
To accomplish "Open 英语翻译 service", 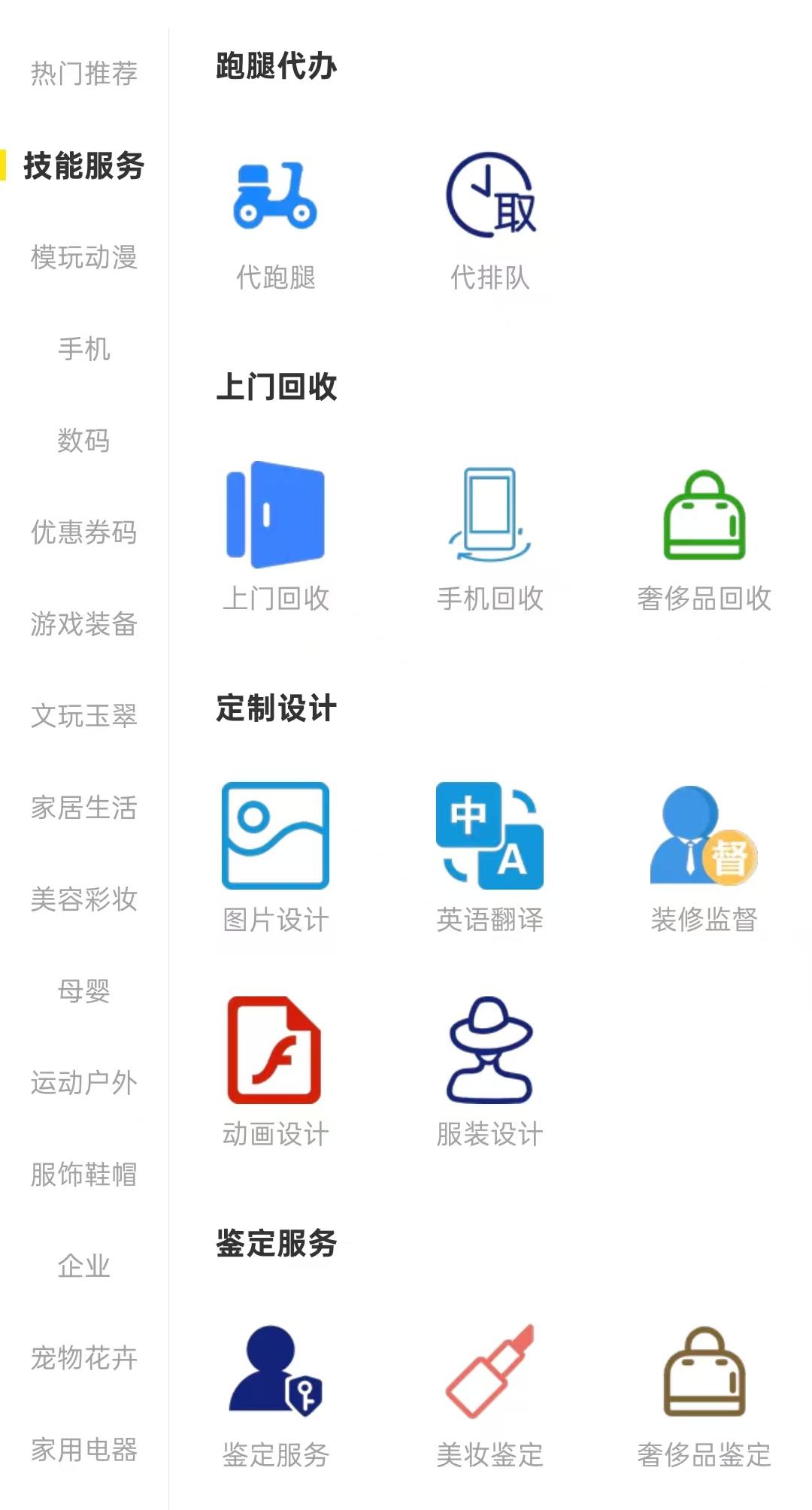I will coord(490,857).
